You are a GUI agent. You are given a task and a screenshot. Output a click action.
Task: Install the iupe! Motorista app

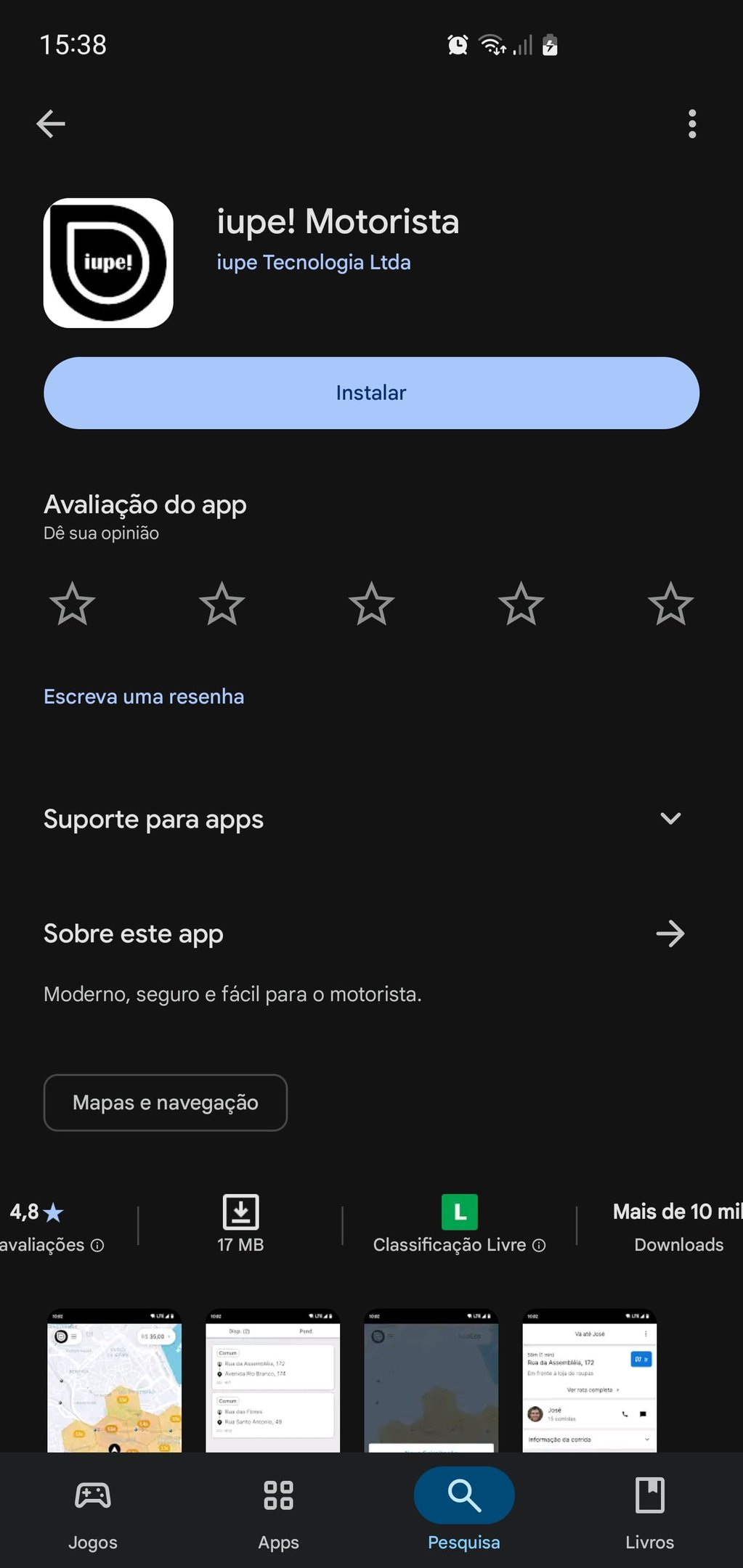pos(371,393)
